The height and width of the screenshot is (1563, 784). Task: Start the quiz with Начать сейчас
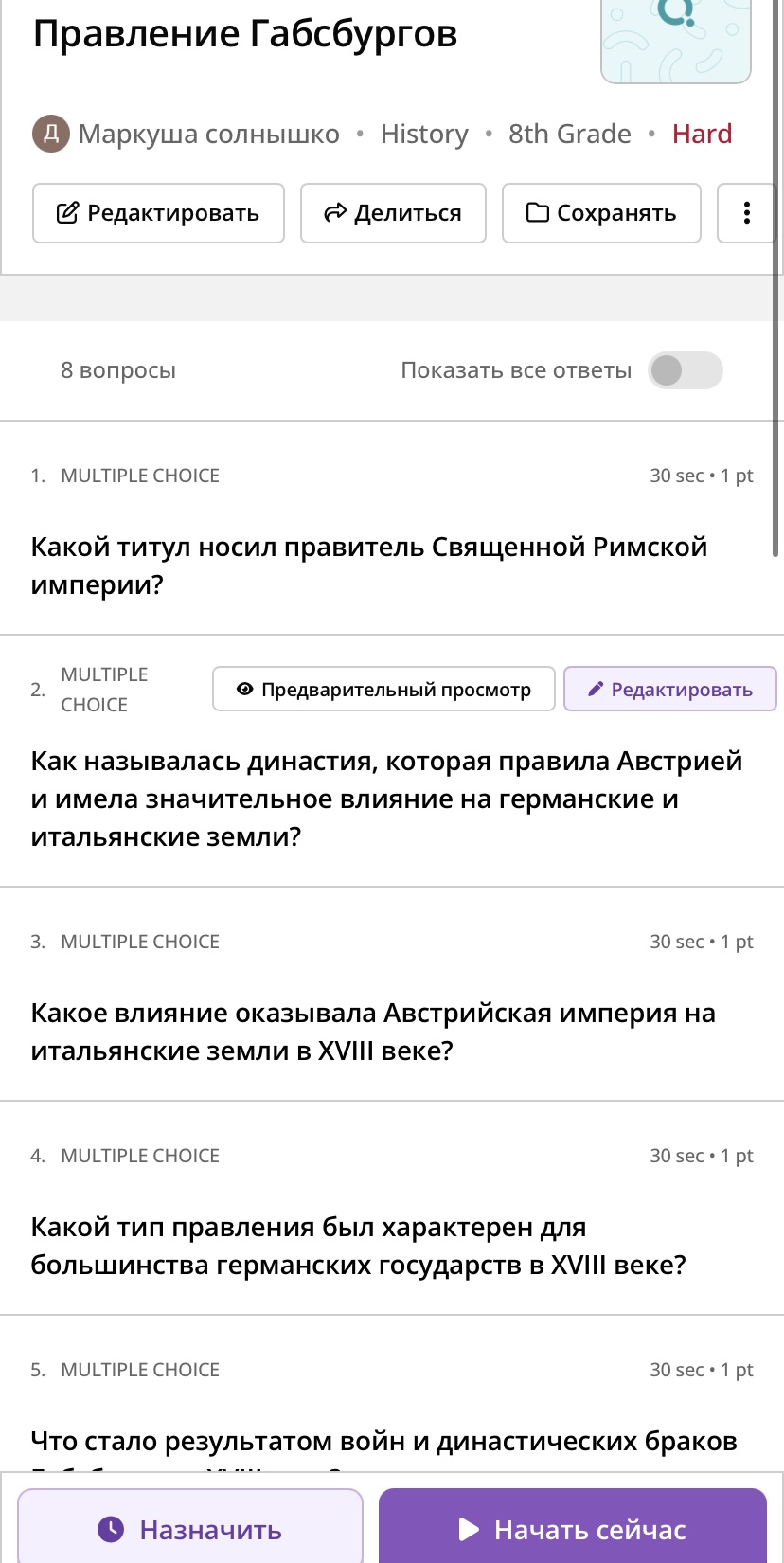pyautogui.click(x=572, y=1529)
